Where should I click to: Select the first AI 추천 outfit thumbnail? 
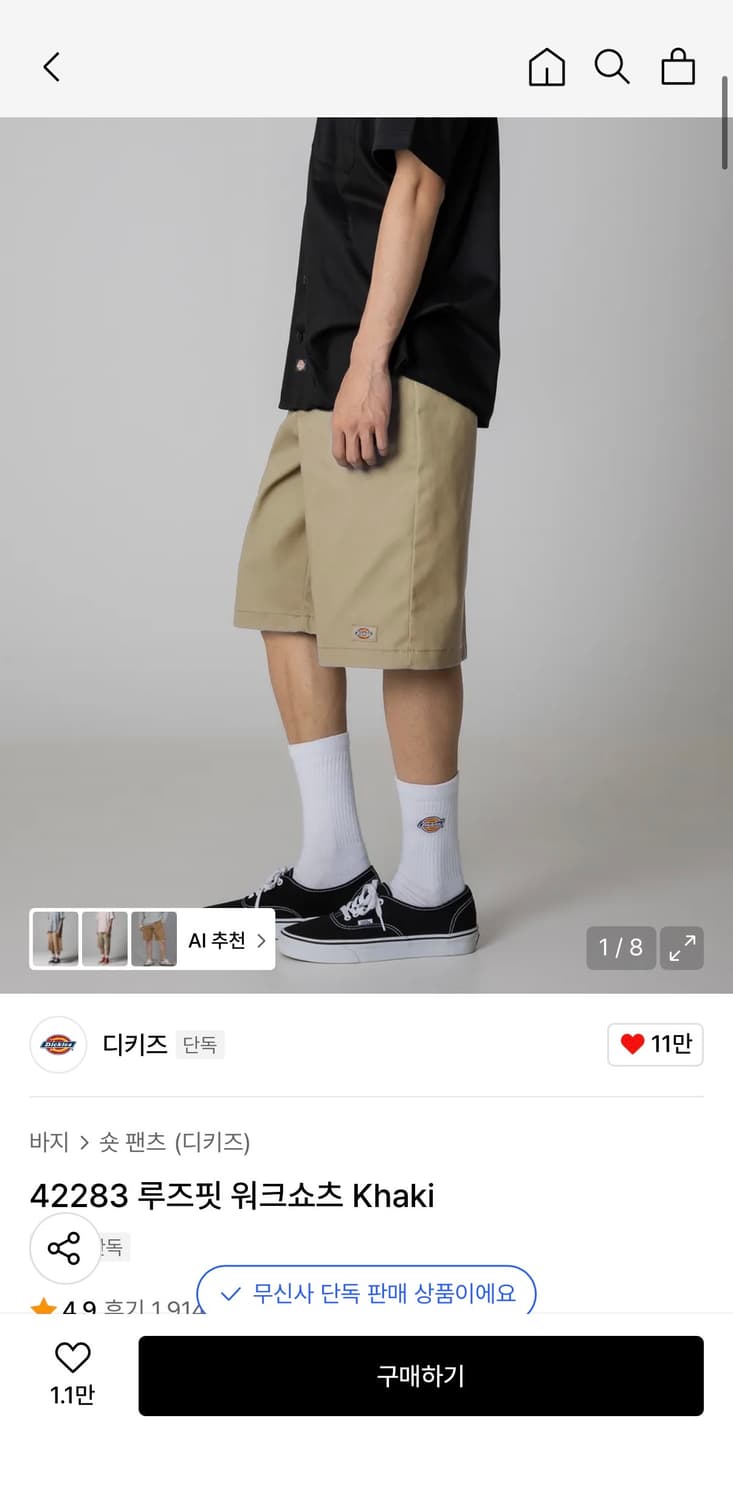pyautogui.click(x=55, y=938)
